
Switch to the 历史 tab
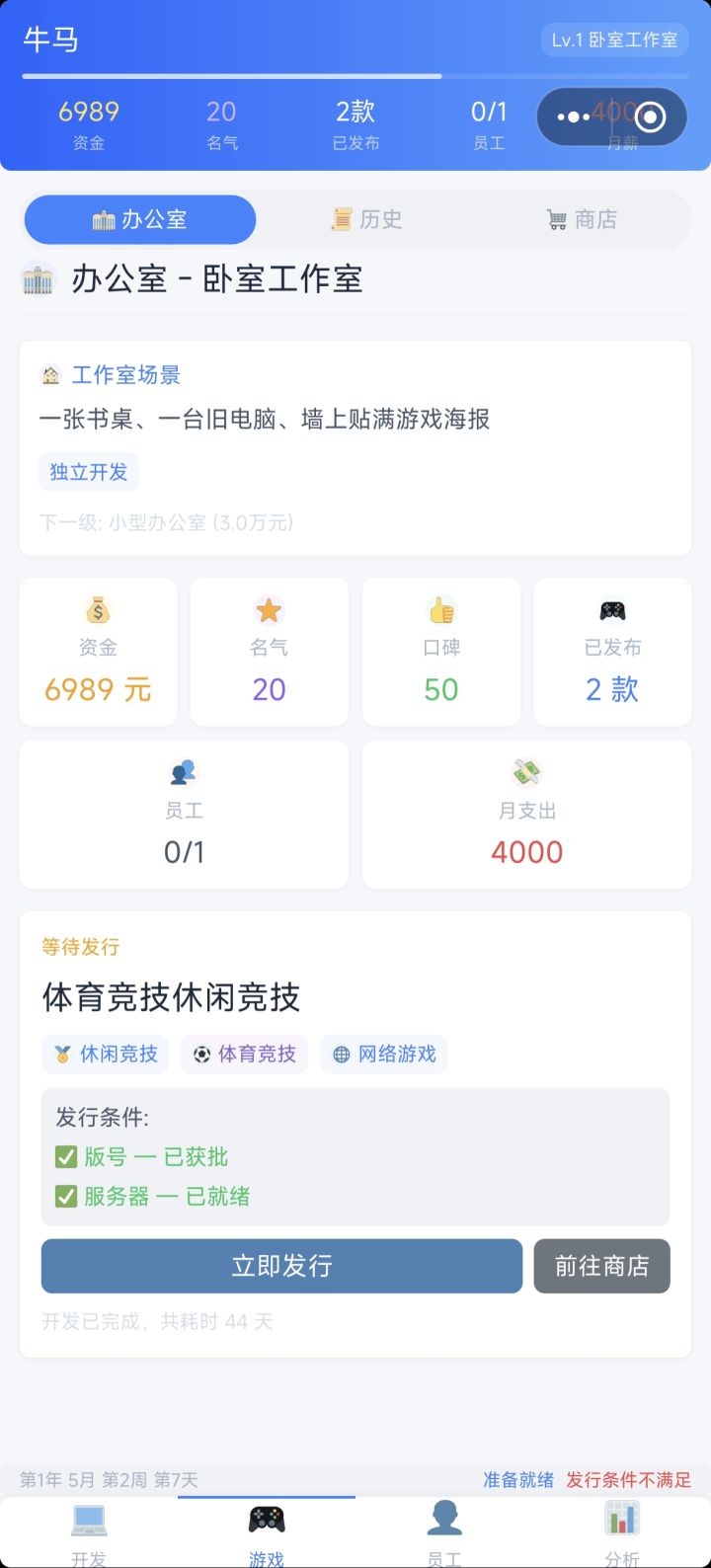(x=366, y=219)
